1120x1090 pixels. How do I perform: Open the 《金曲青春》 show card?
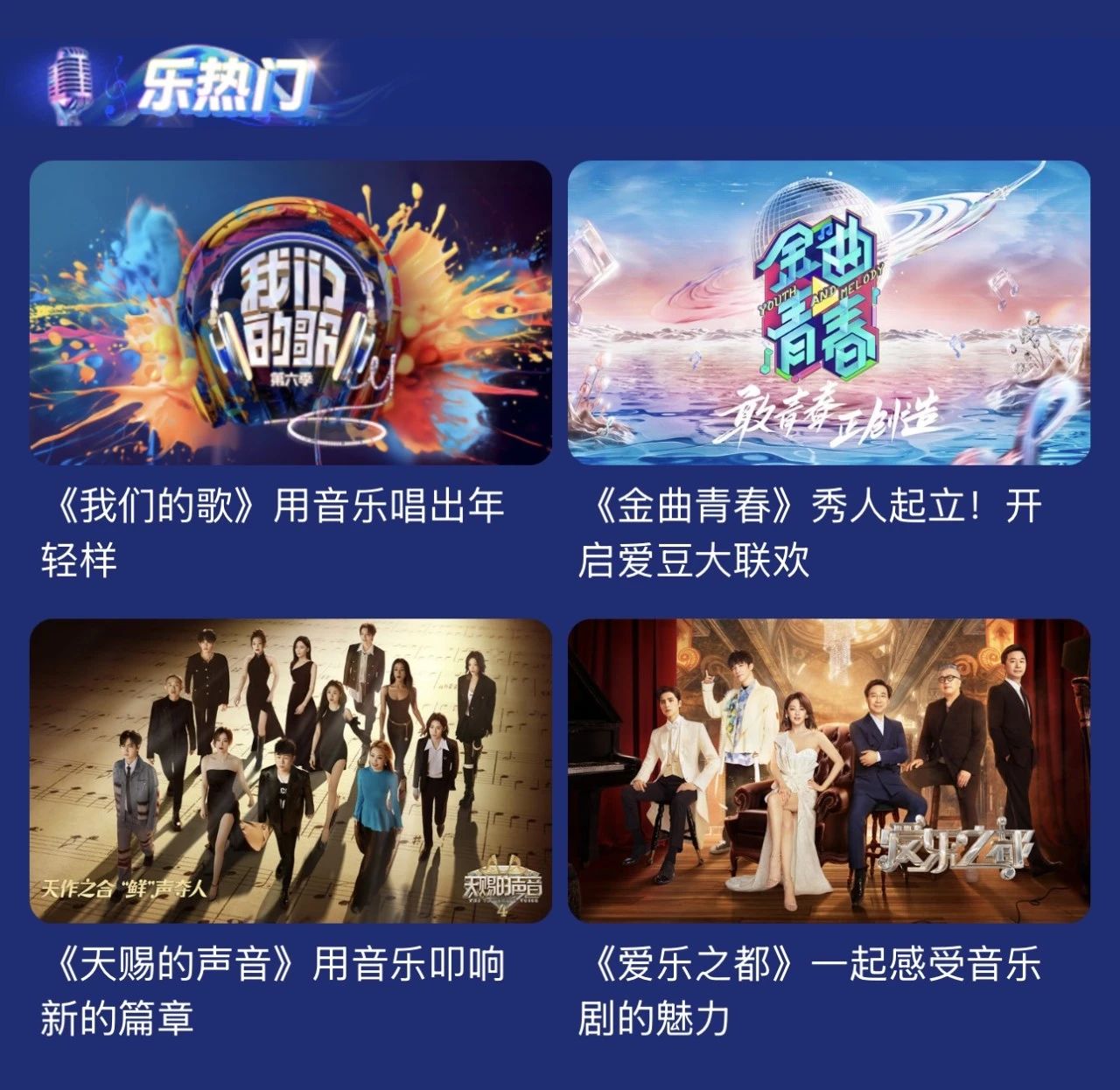[829, 312]
